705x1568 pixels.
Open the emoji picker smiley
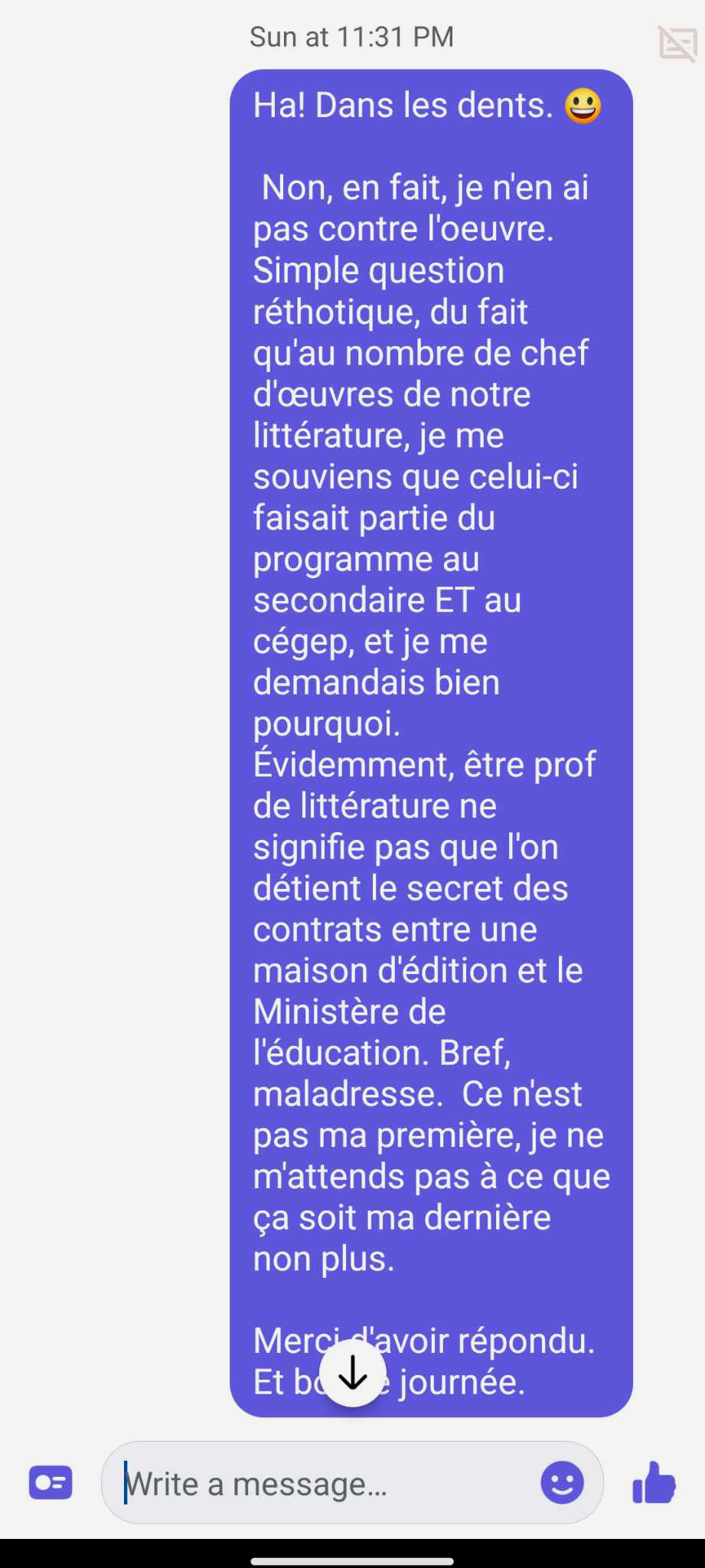[x=562, y=1483]
